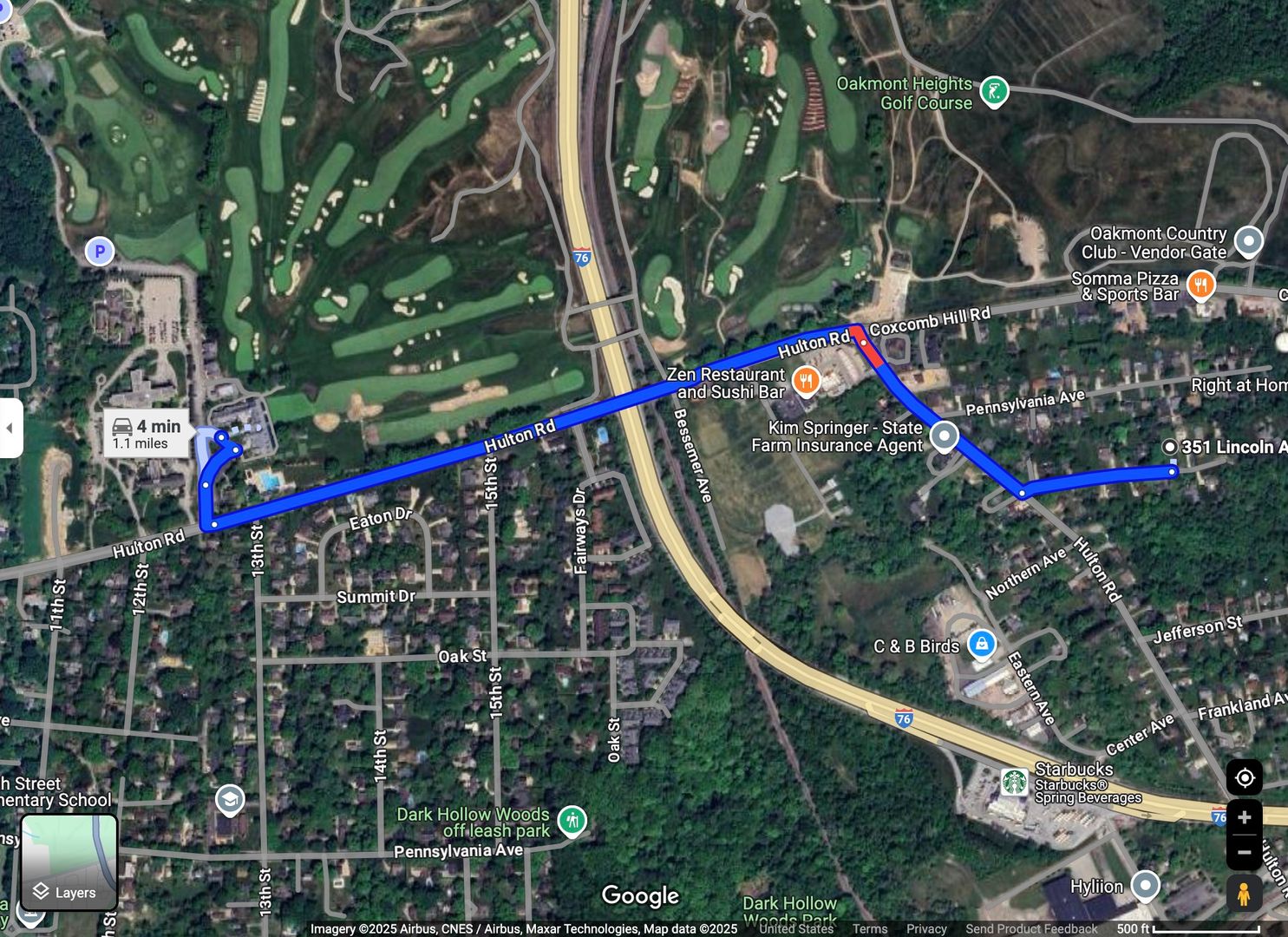This screenshot has width=1288, height=937.
Task: Select the Zen Restaurant and Sushi Bar pin
Action: tap(807, 381)
